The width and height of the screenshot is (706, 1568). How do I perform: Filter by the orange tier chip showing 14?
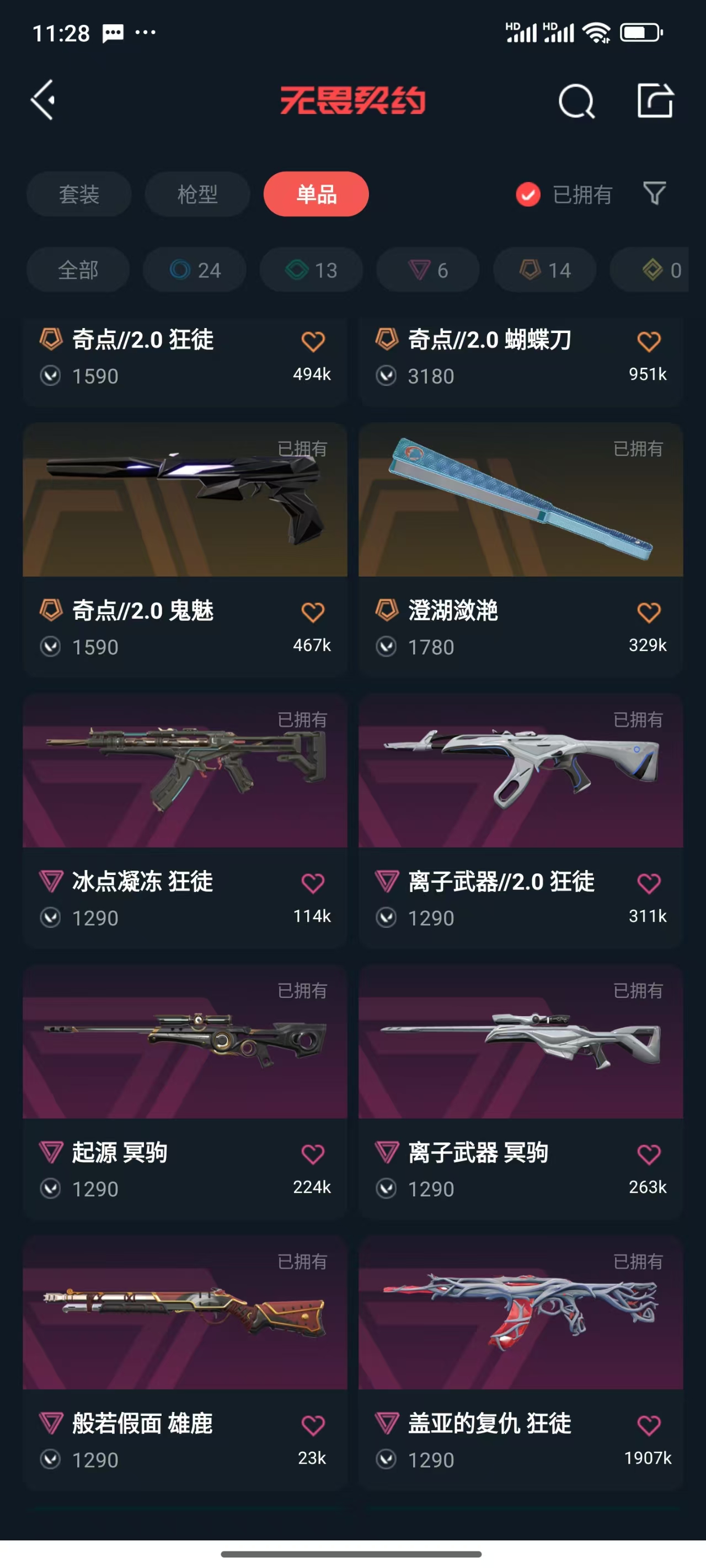(x=544, y=270)
